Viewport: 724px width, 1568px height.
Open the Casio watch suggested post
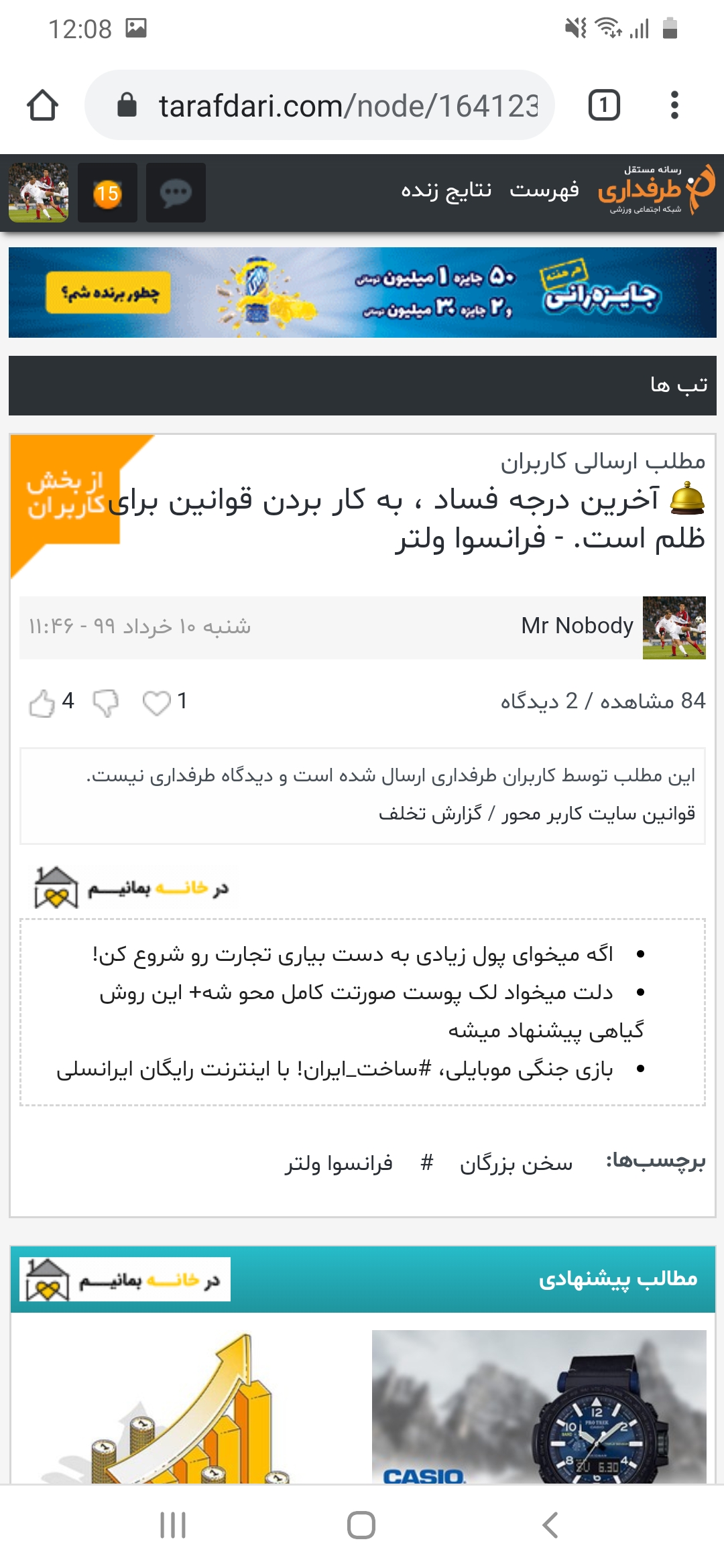[539, 1406]
